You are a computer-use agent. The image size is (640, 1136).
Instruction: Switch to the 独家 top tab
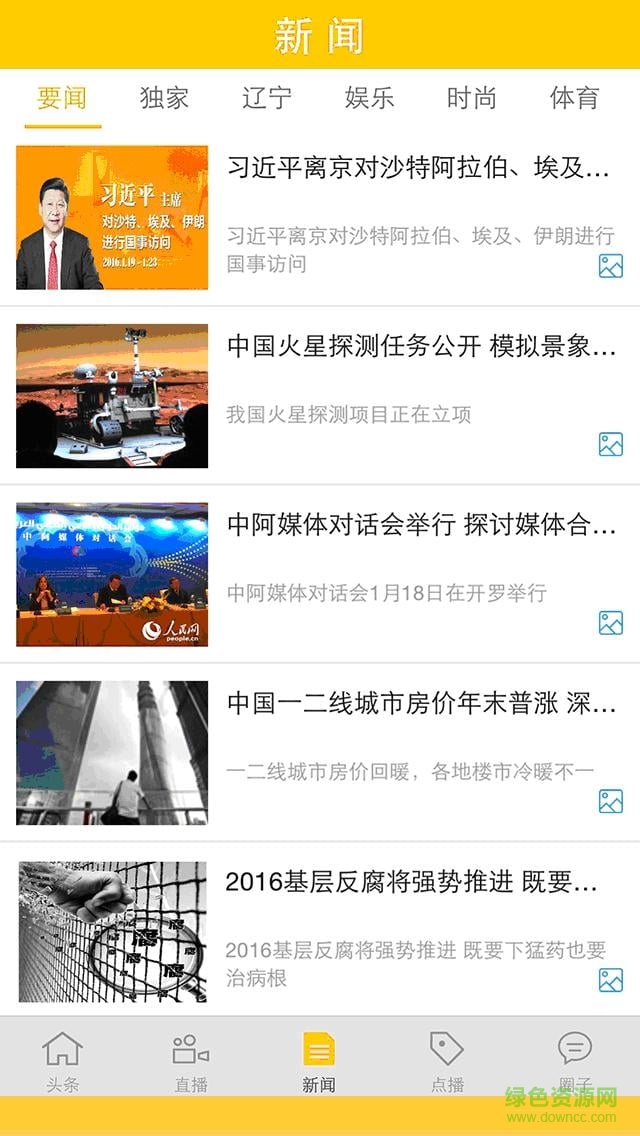(164, 98)
